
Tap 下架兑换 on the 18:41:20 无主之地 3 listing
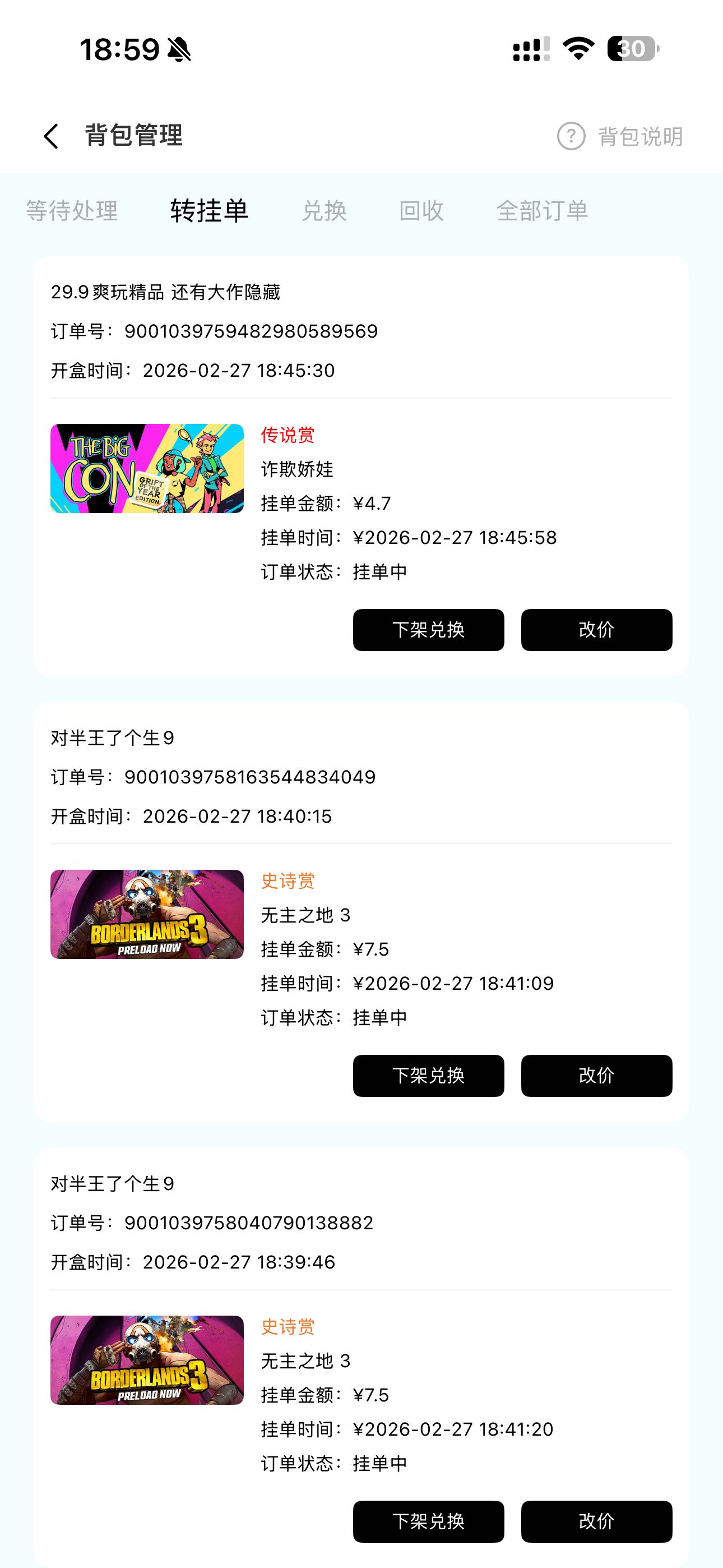coord(428,1521)
